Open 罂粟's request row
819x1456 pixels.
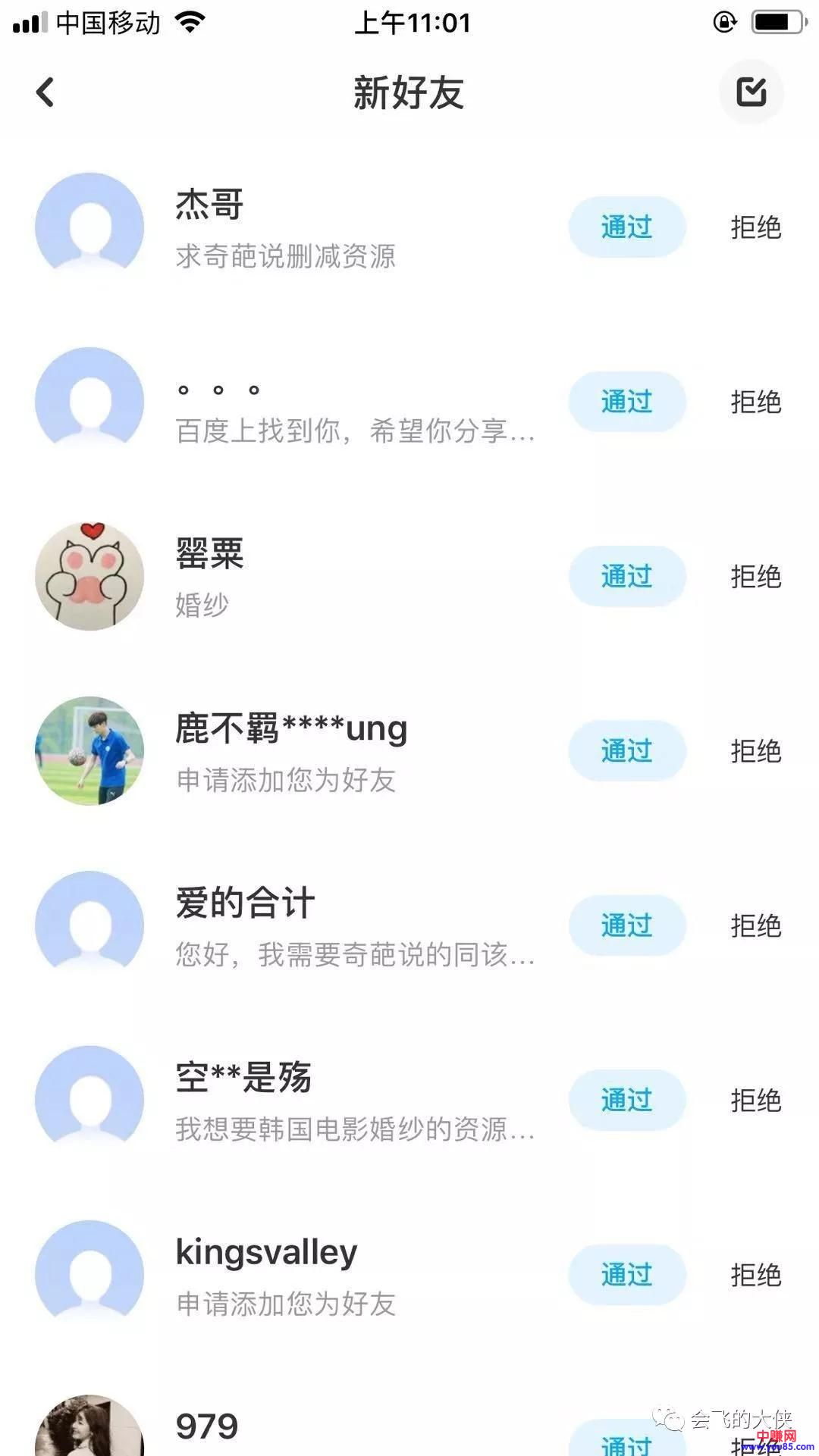point(341,578)
